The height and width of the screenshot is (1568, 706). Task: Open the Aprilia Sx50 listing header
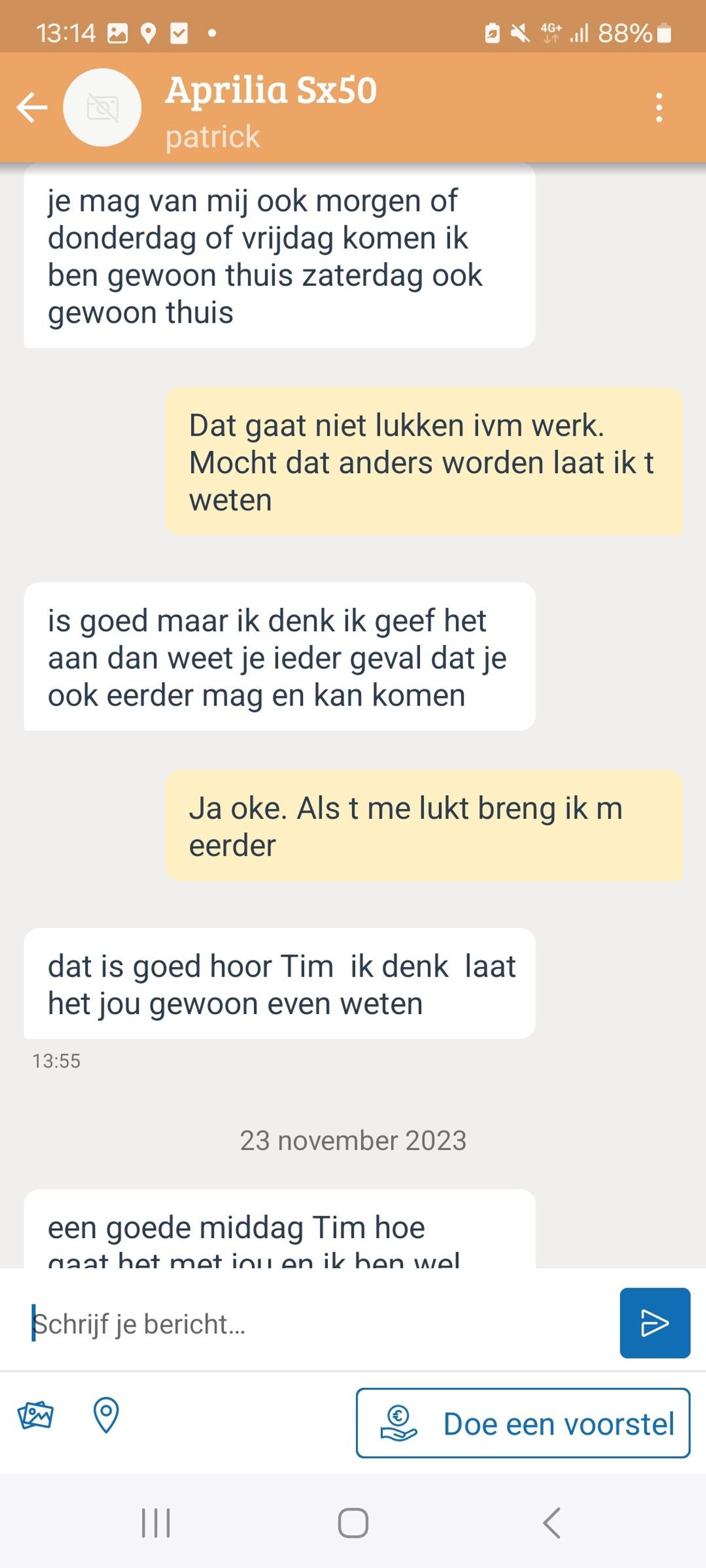tap(271, 91)
